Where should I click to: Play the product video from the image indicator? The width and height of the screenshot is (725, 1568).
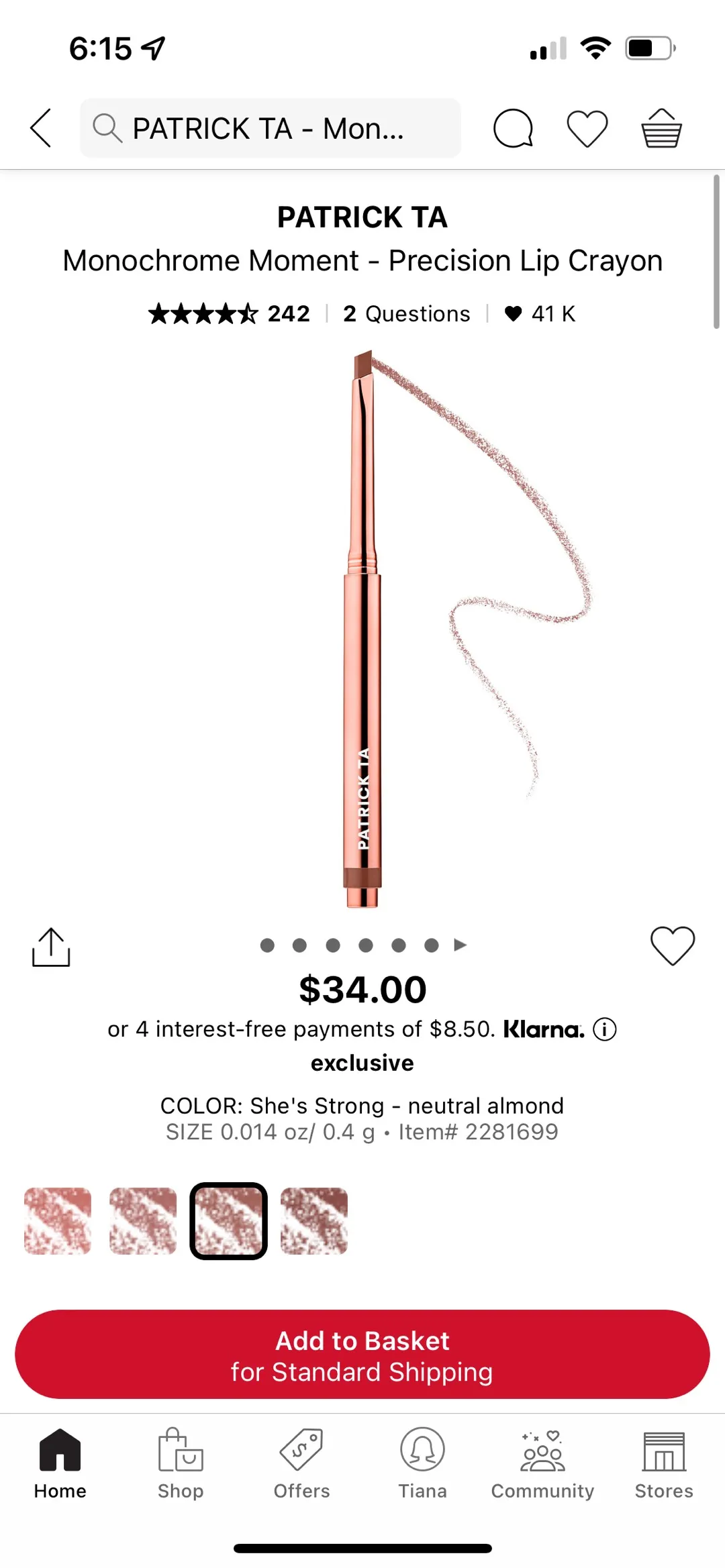click(x=461, y=945)
